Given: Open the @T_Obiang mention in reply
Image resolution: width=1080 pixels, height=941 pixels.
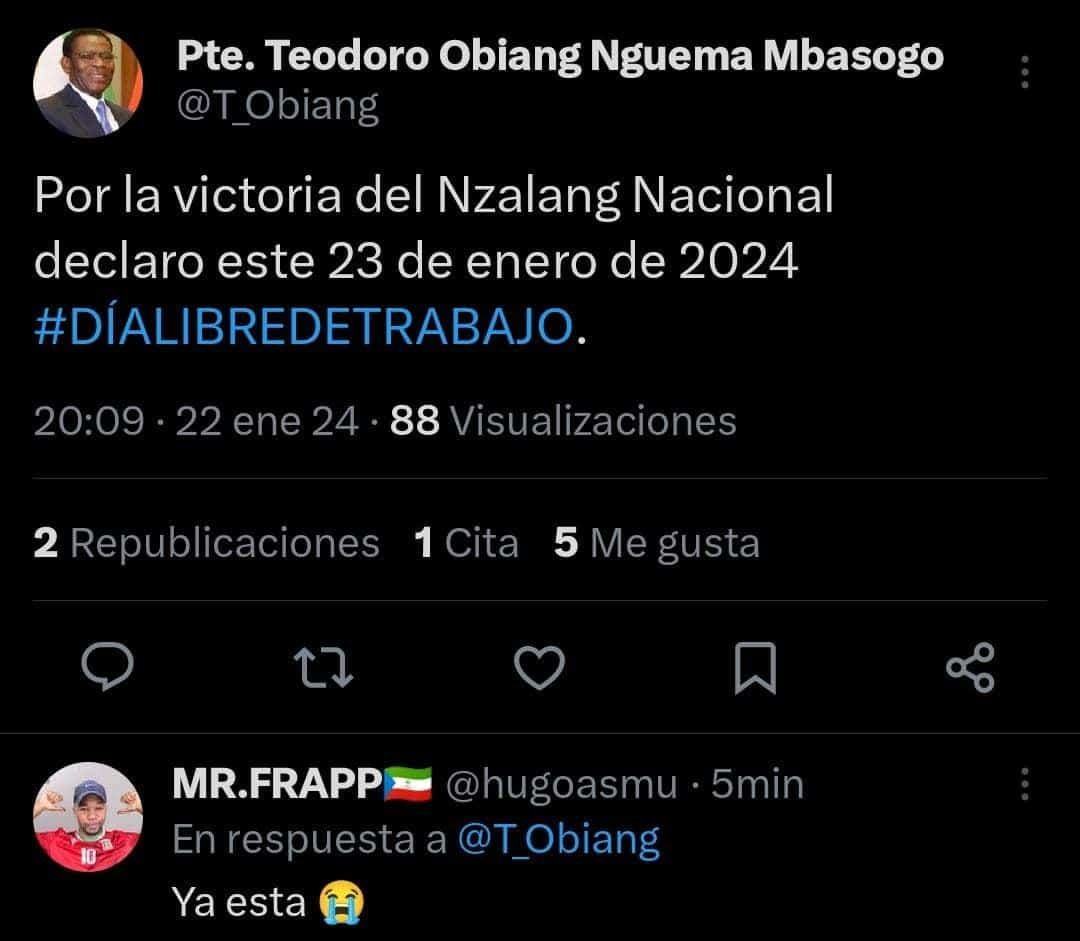Looking at the screenshot, I should click(558, 840).
